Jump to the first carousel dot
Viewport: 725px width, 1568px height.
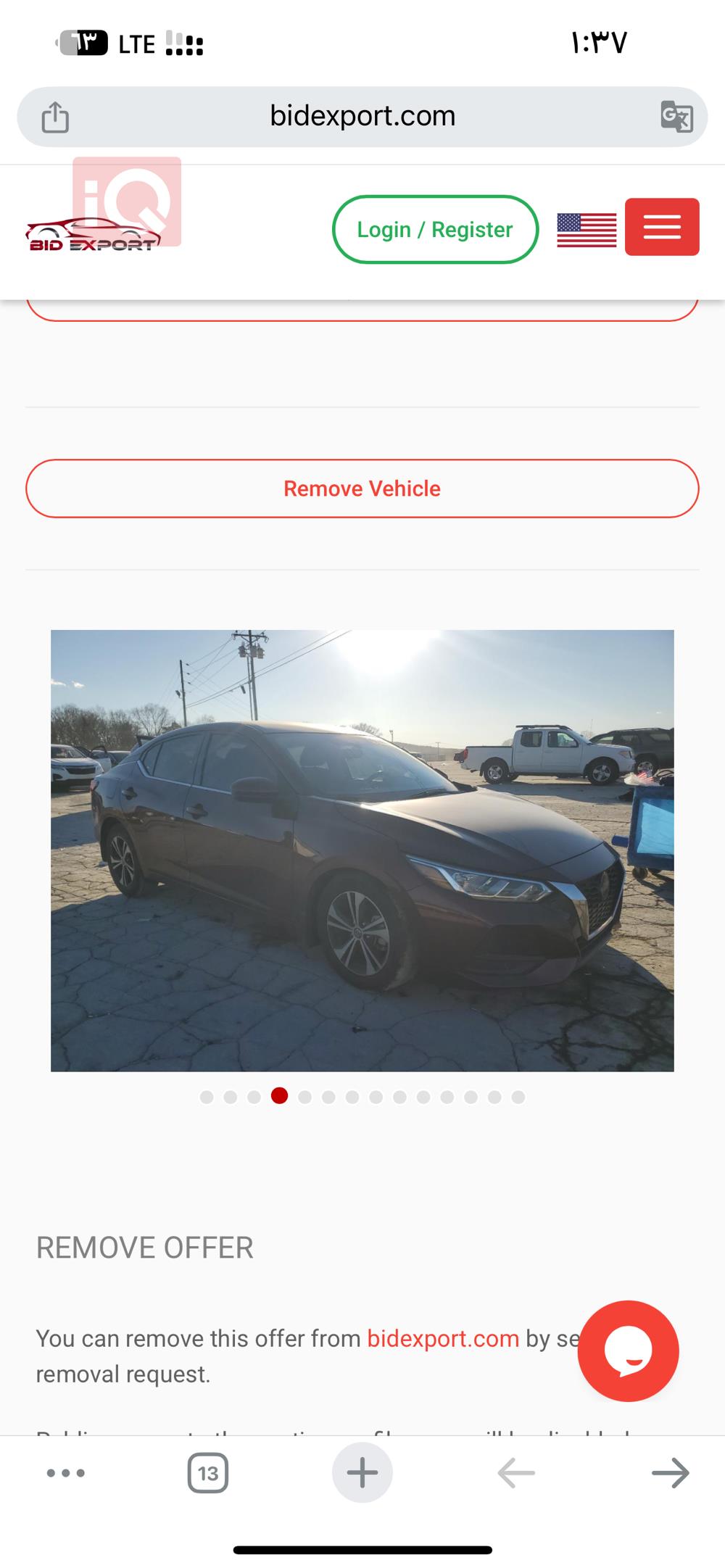[207, 1097]
